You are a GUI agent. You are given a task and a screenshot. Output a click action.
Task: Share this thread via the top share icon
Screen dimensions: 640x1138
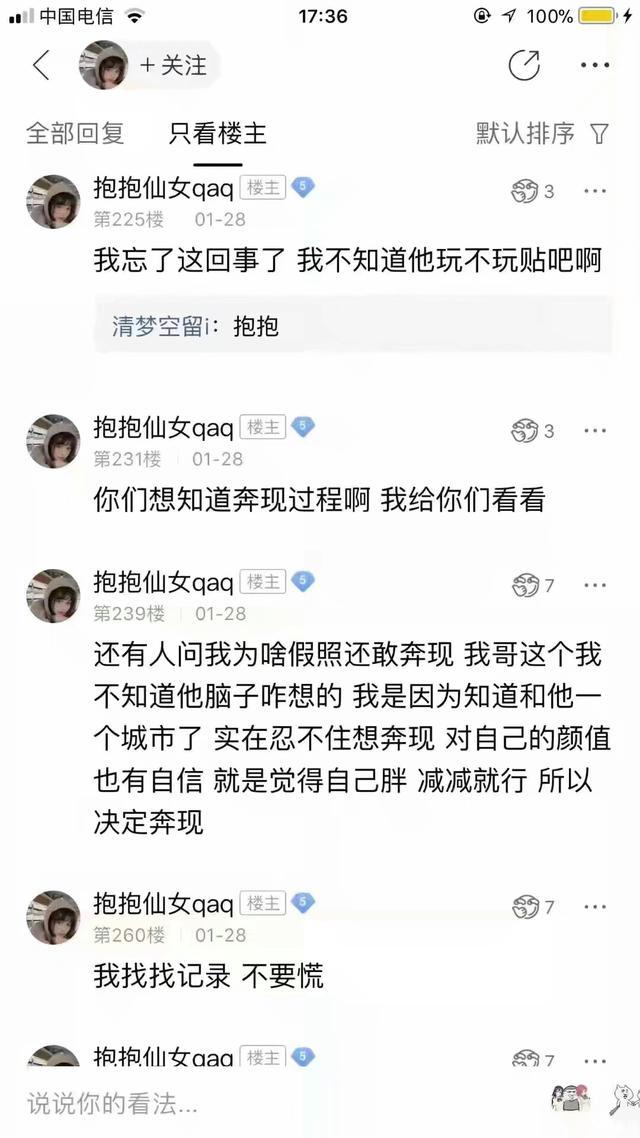(524, 66)
